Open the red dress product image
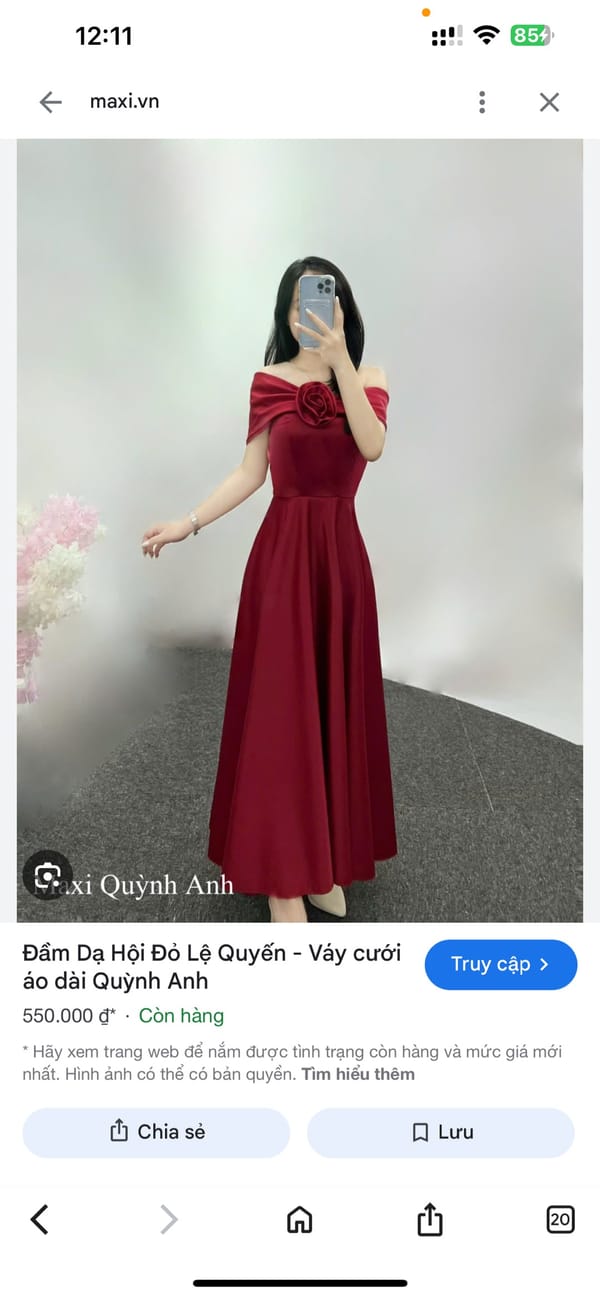The height and width of the screenshot is (1298, 600). tap(300, 530)
